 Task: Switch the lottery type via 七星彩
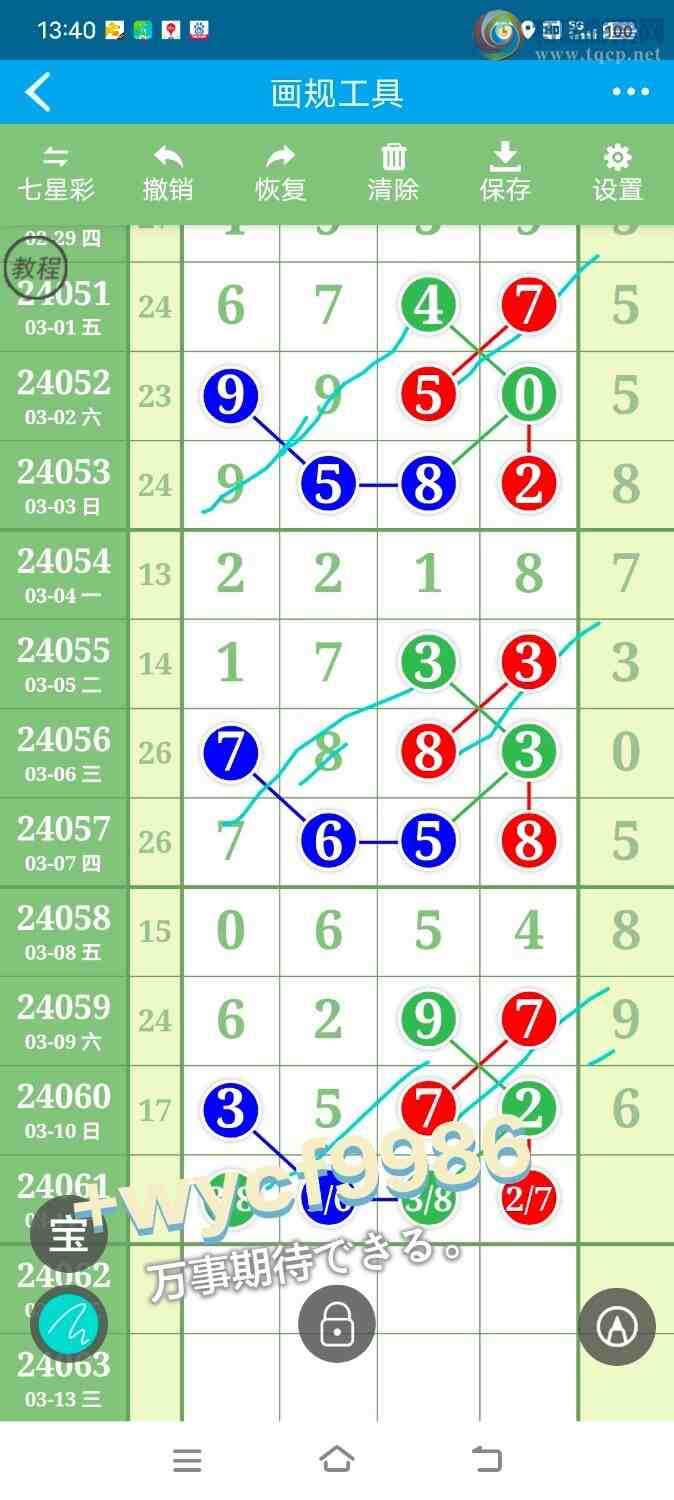56,173
